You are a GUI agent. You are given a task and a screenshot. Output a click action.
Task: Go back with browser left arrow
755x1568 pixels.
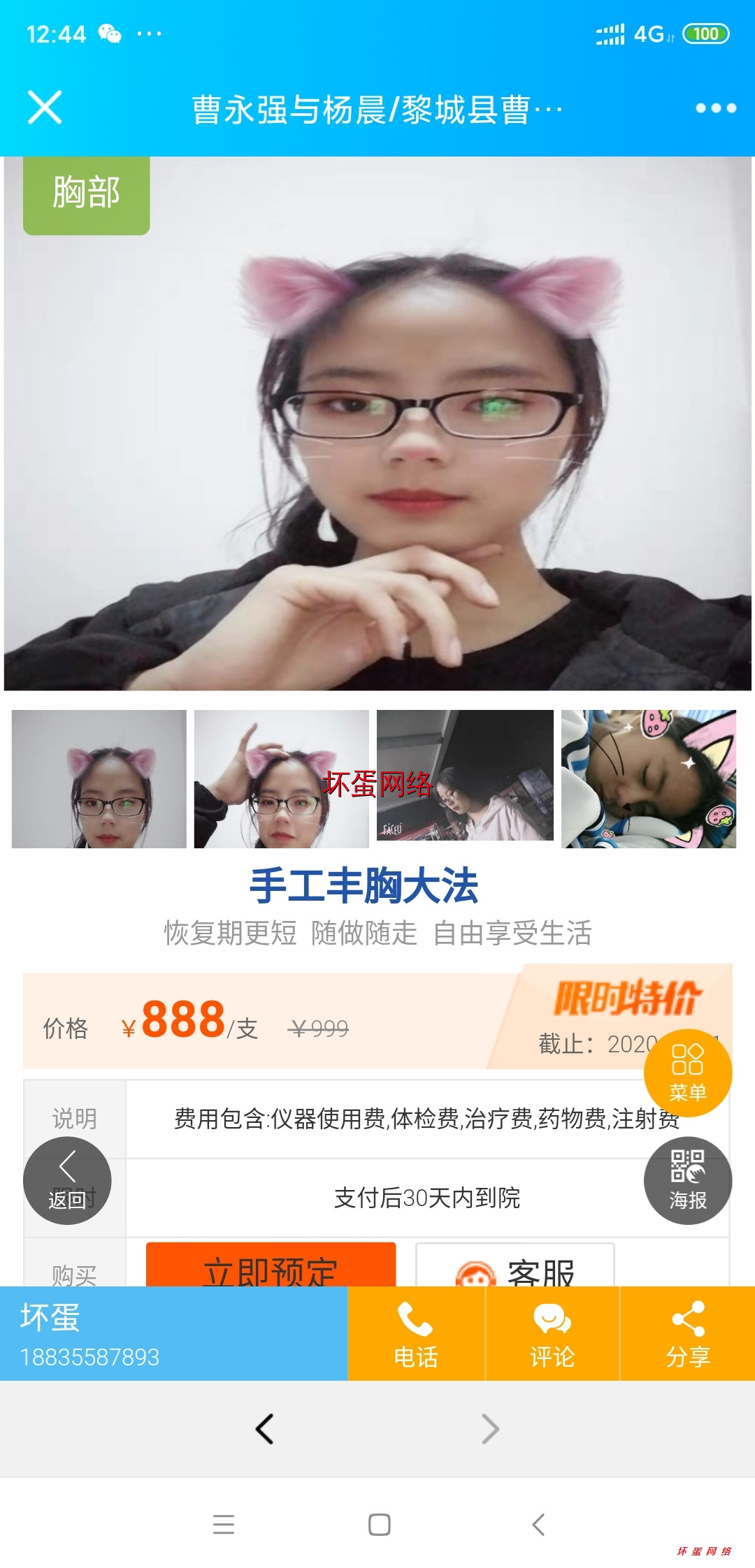tap(264, 1429)
